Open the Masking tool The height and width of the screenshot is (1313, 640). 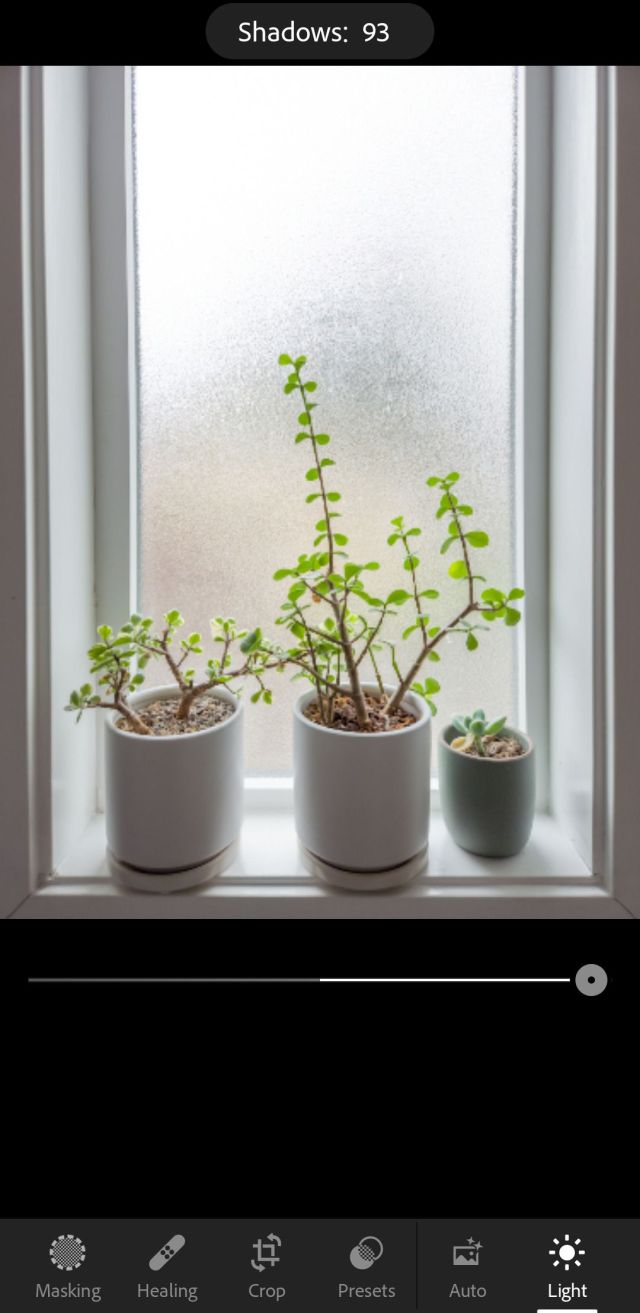(68, 1266)
